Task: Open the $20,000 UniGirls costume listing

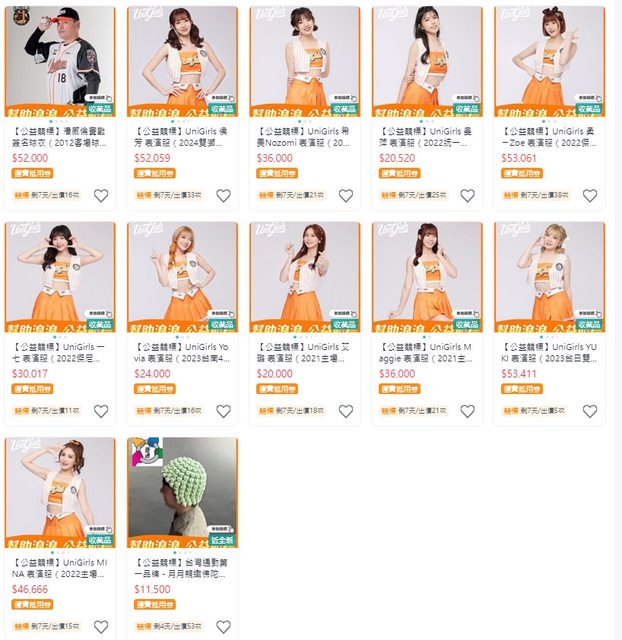Action: (305, 276)
